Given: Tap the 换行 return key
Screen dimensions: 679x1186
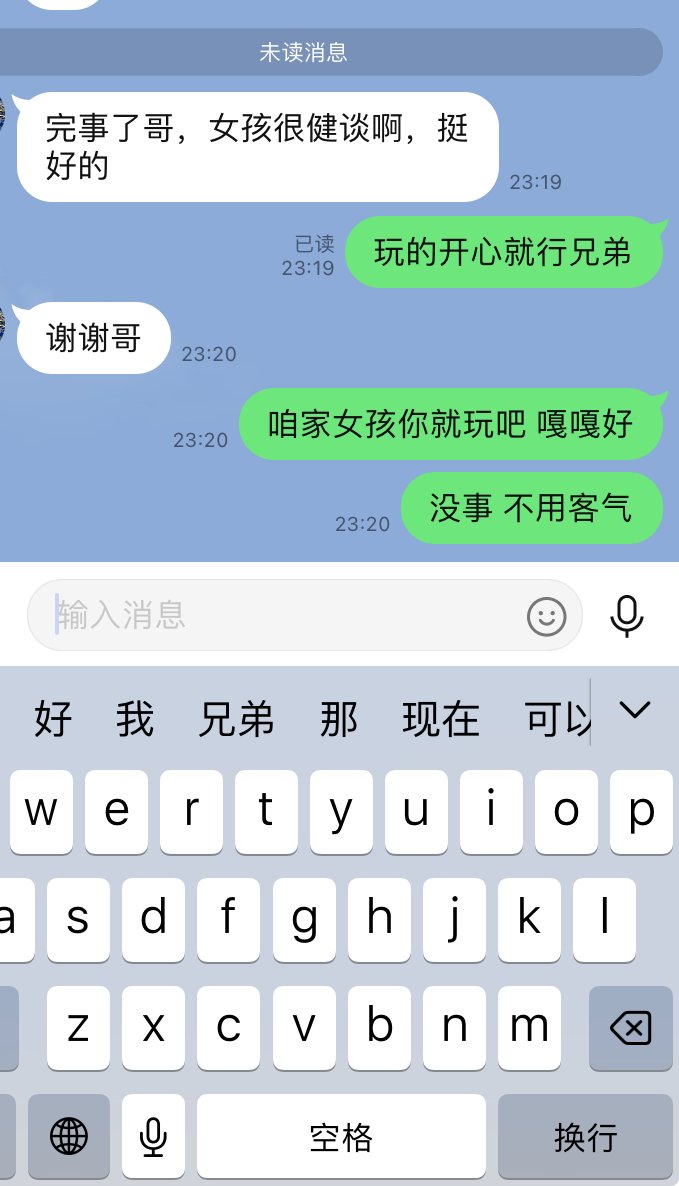Looking at the screenshot, I should pyautogui.click(x=585, y=1136).
